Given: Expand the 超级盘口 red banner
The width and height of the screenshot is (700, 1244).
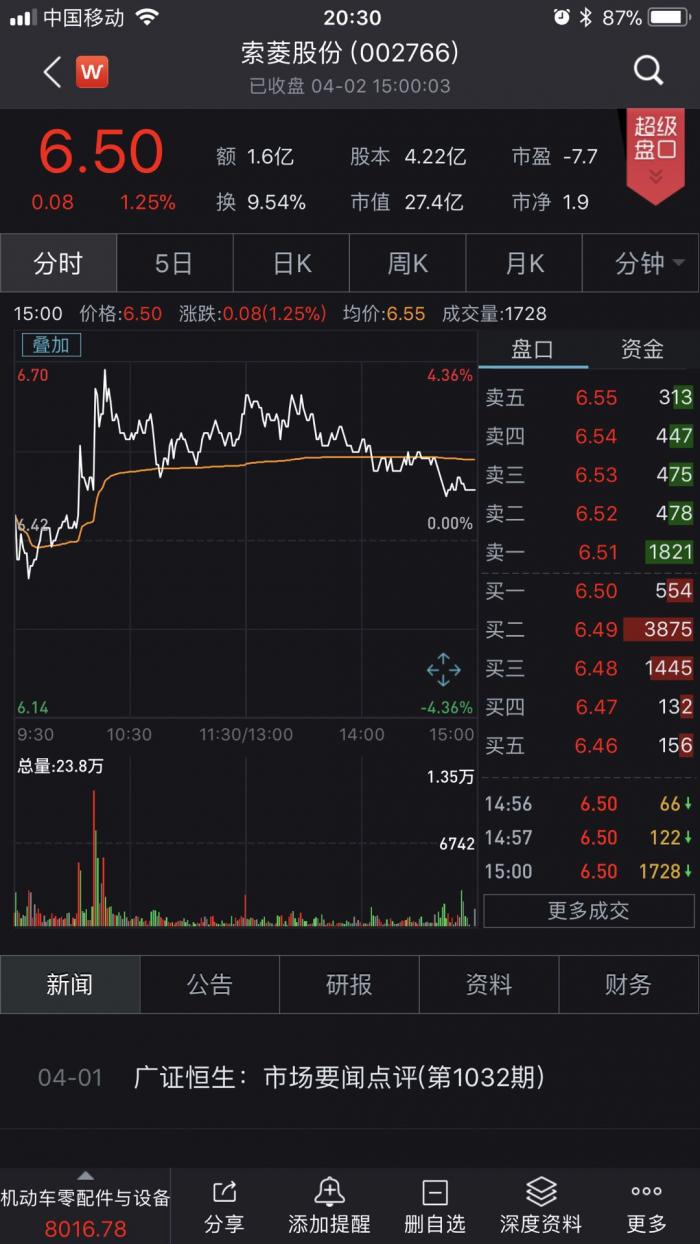Looking at the screenshot, I should click(x=655, y=152).
